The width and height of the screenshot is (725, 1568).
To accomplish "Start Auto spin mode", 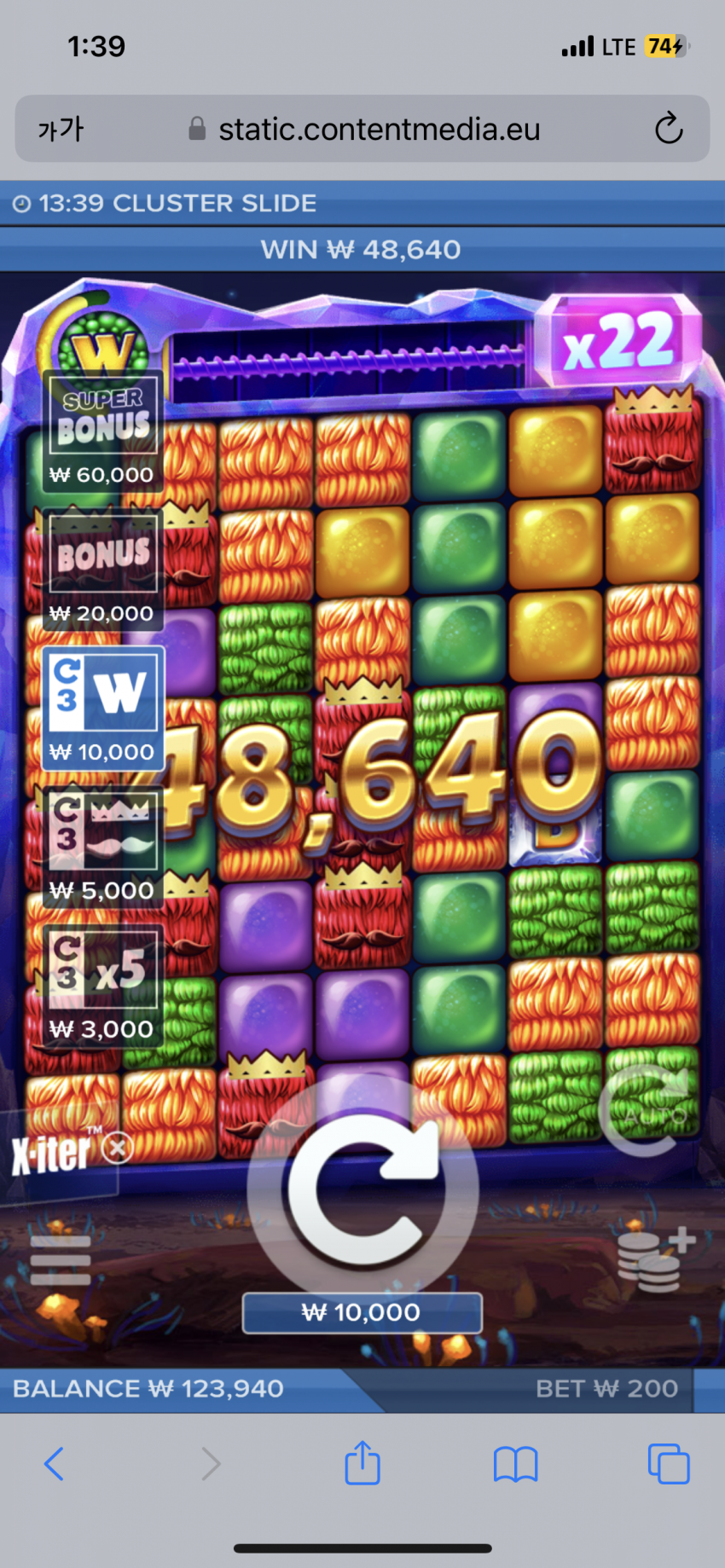I will point(652,1110).
